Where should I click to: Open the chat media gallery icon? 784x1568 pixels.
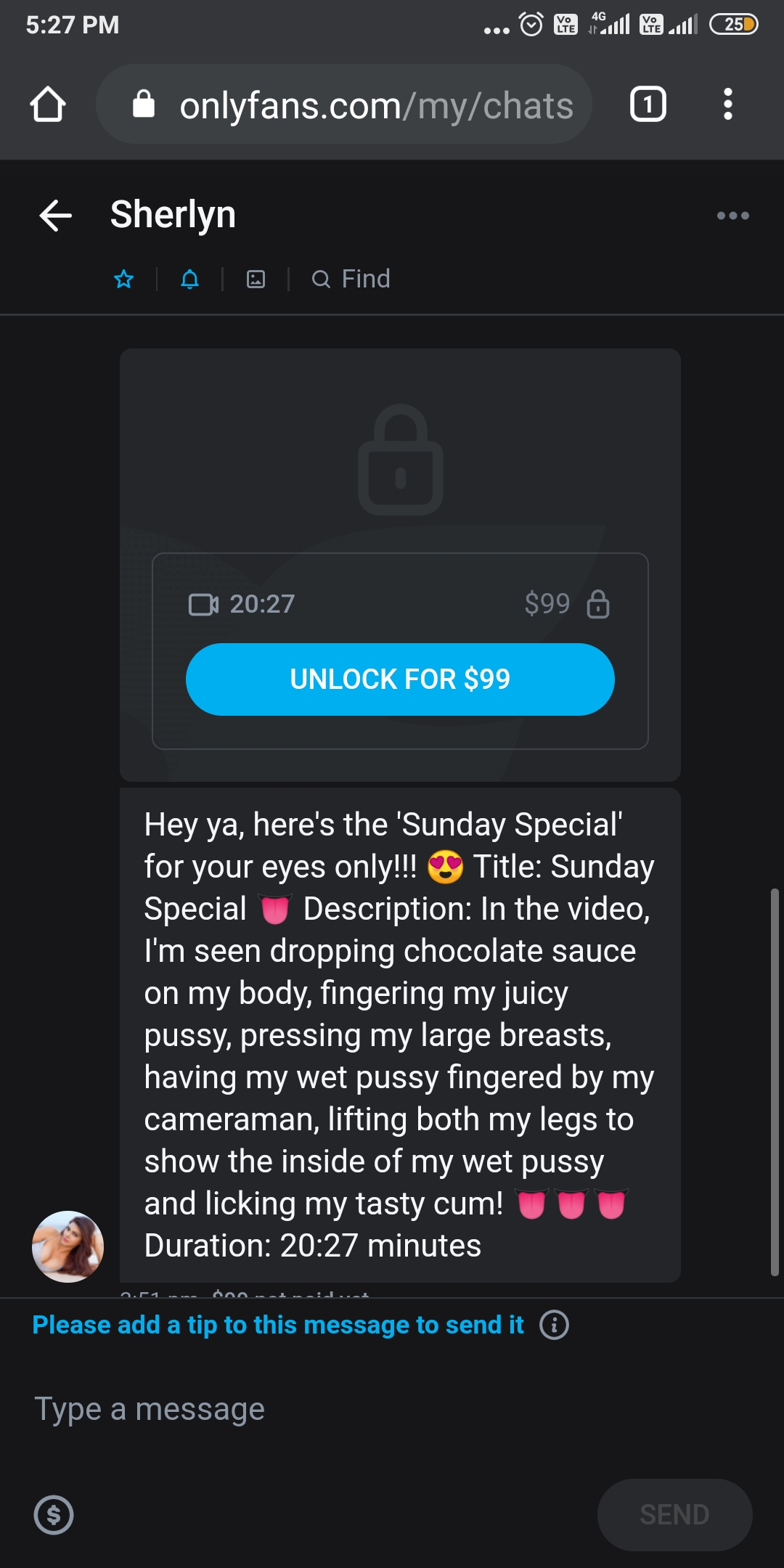click(256, 279)
